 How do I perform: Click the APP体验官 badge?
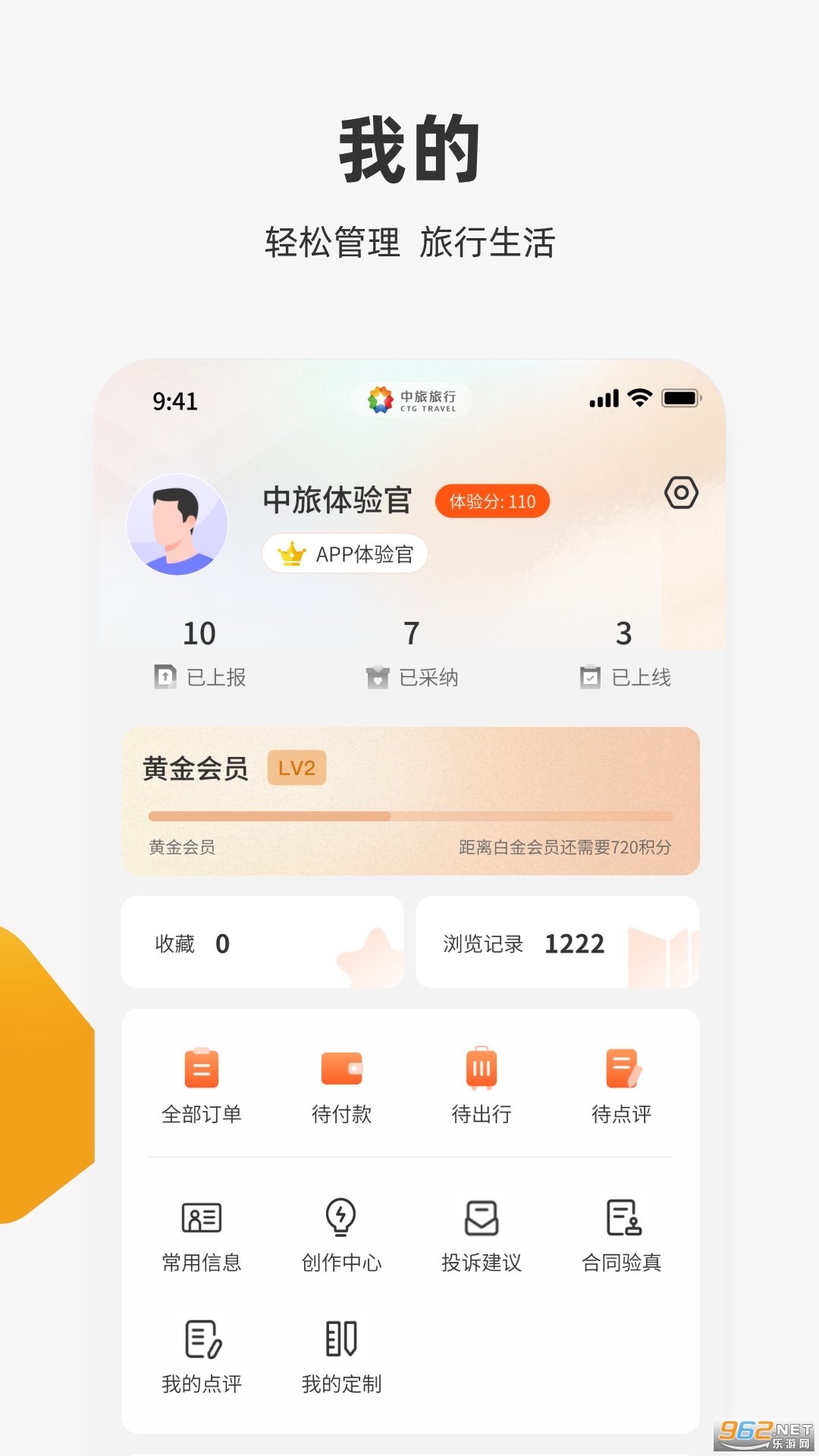point(344,554)
